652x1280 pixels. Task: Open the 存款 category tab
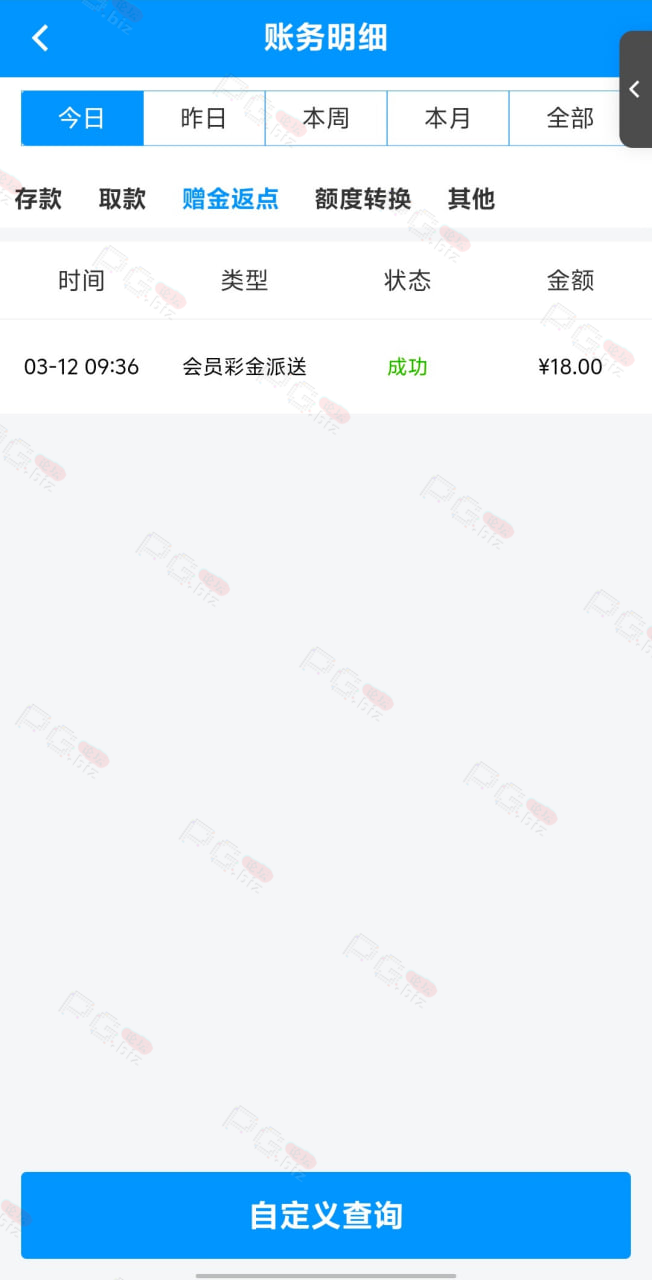(x=38, y=199)
